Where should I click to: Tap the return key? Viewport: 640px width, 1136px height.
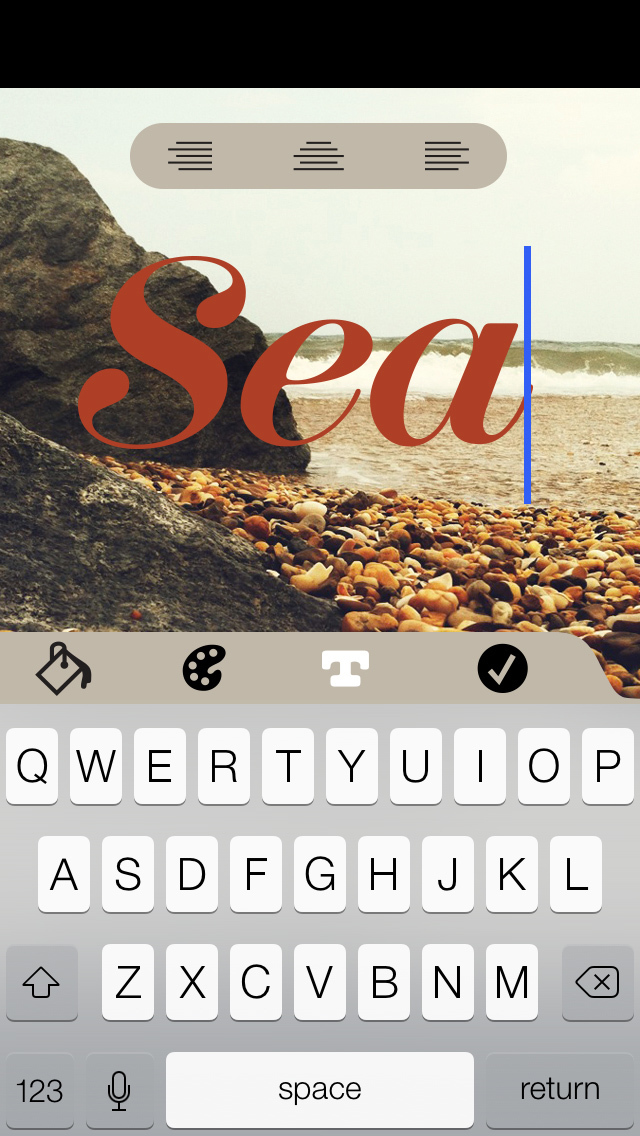(x=560, y=1089)
